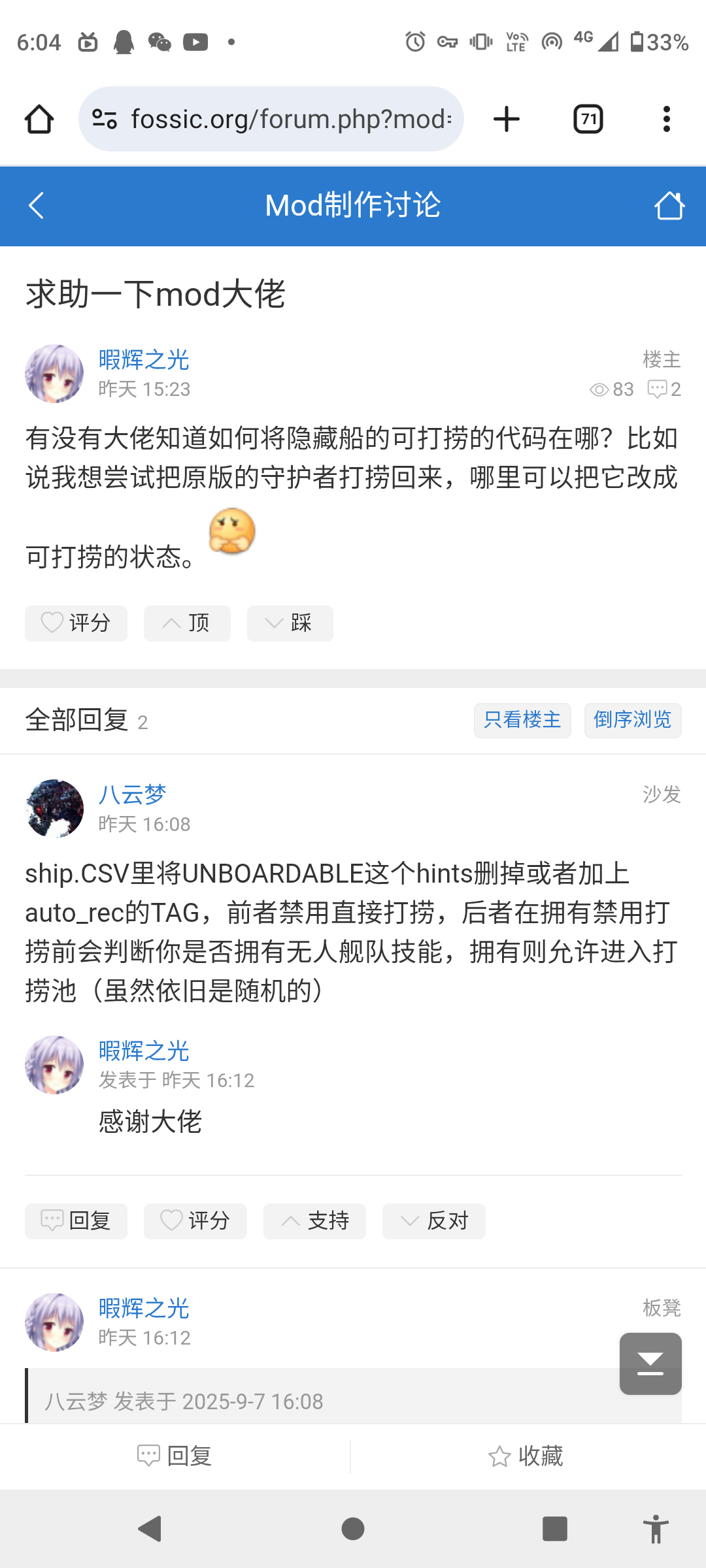Image resolution: width=706 pixels, height=1568 pixels.
Task: Open the browser three-dot overflow menu
Action: 666,118
